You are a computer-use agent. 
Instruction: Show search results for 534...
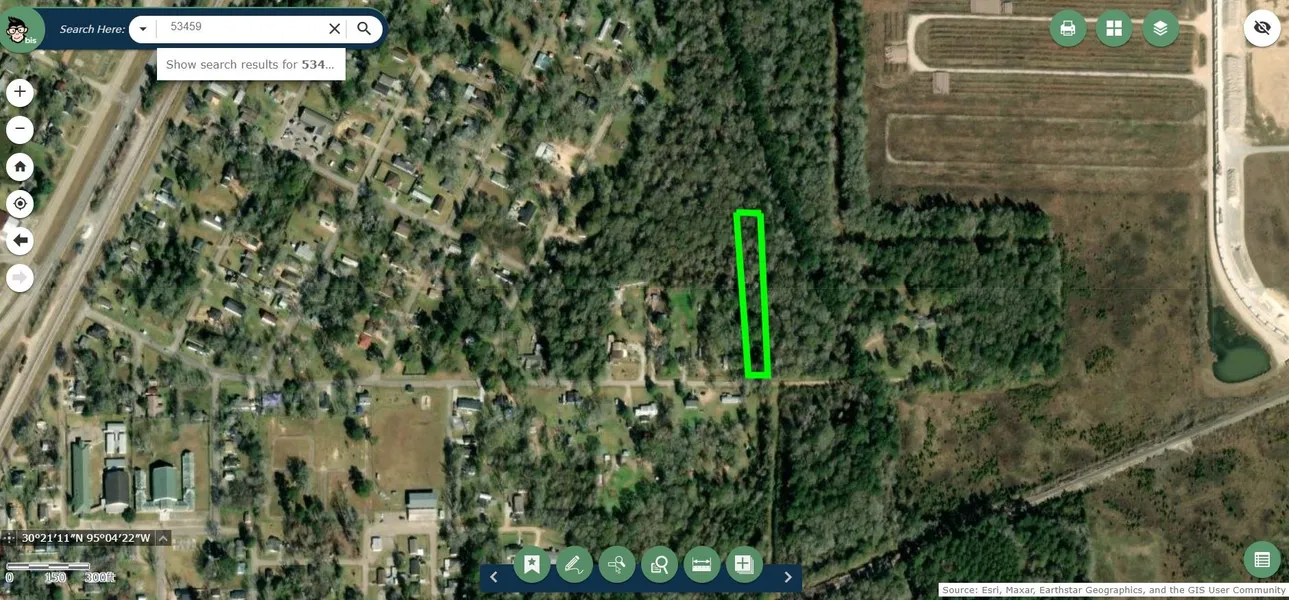250,64
